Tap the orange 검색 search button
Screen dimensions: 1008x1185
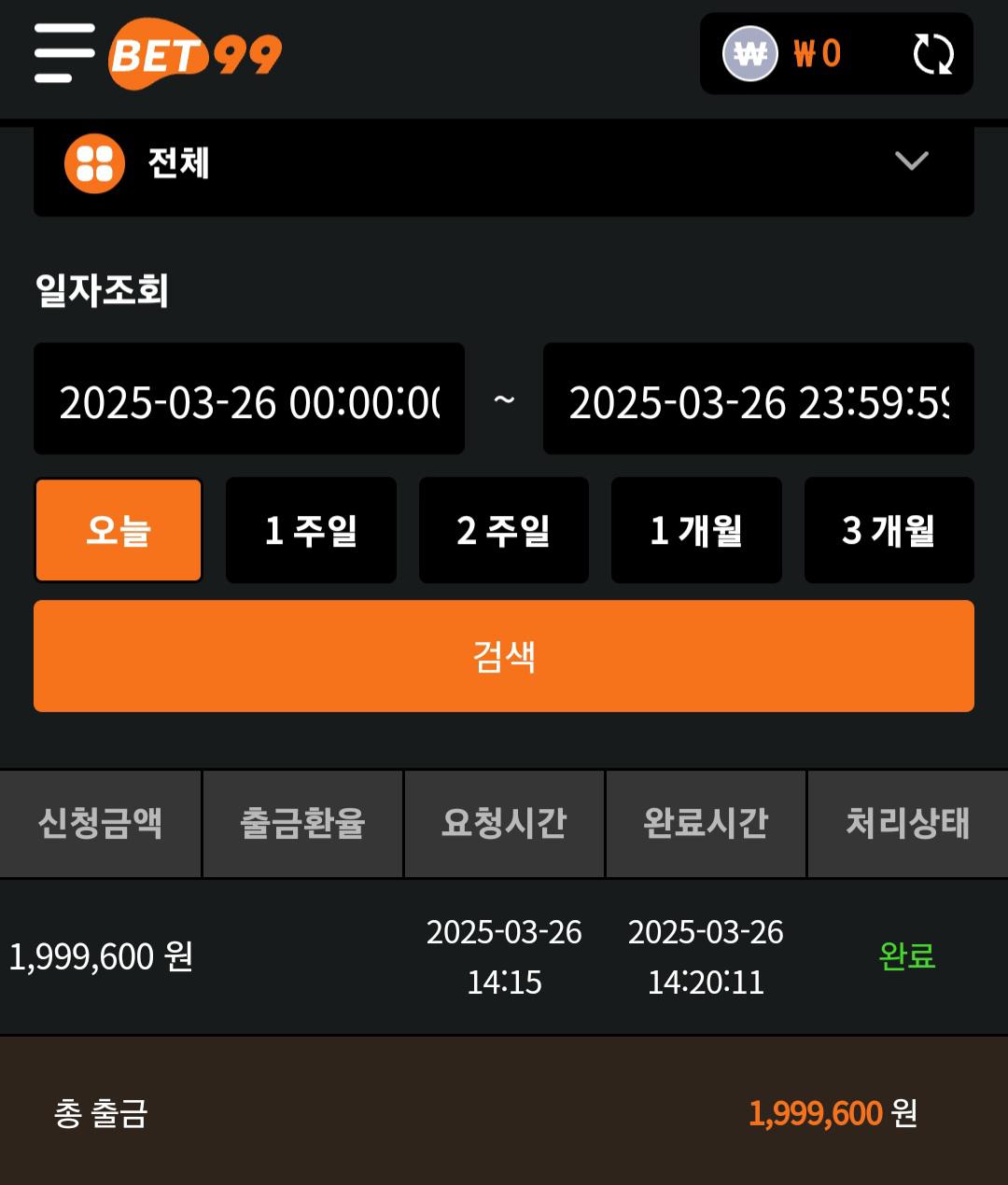tap(504, 656)
